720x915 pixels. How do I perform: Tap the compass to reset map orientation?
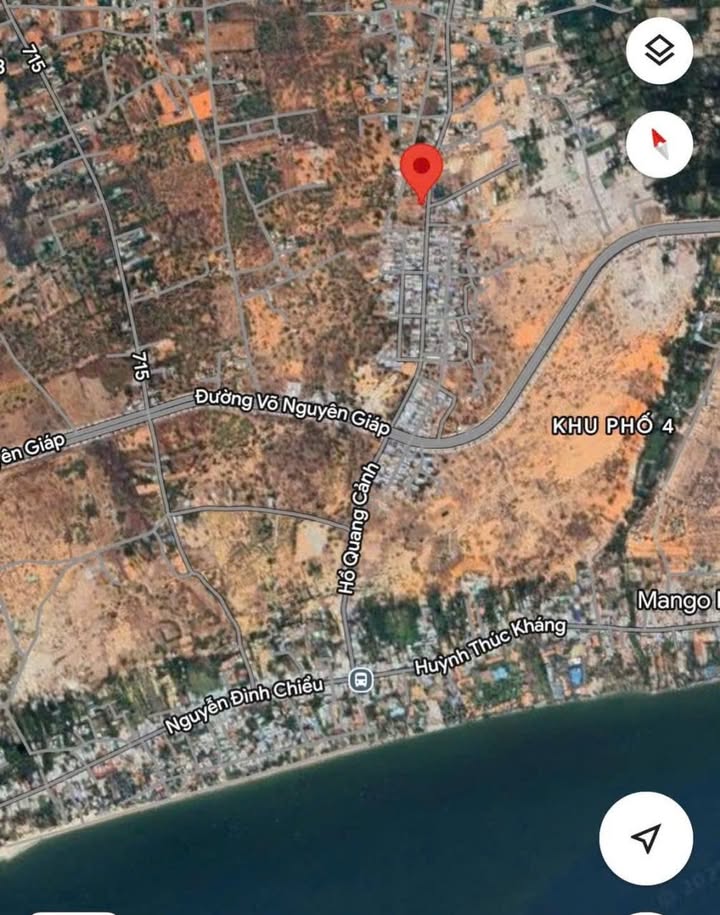(659, 144)
